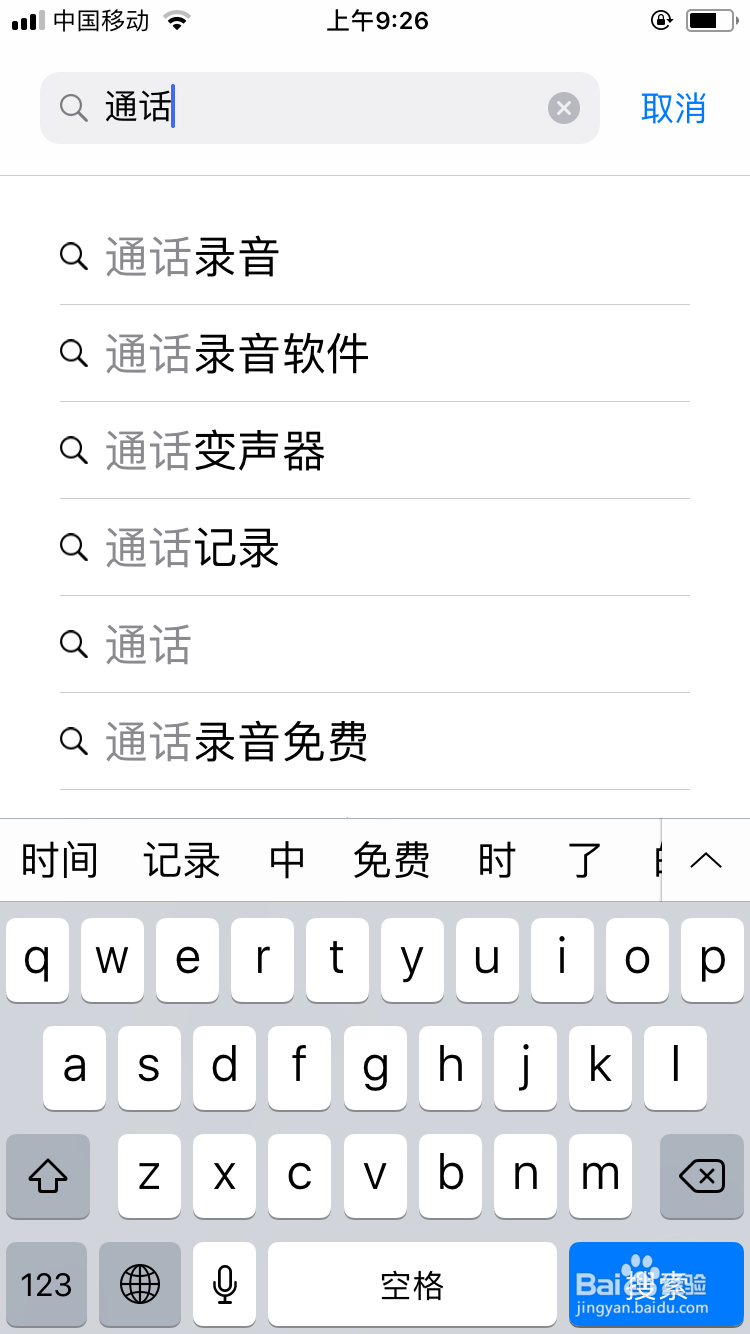Tap the 空格 space bar key

[412, 1285]
